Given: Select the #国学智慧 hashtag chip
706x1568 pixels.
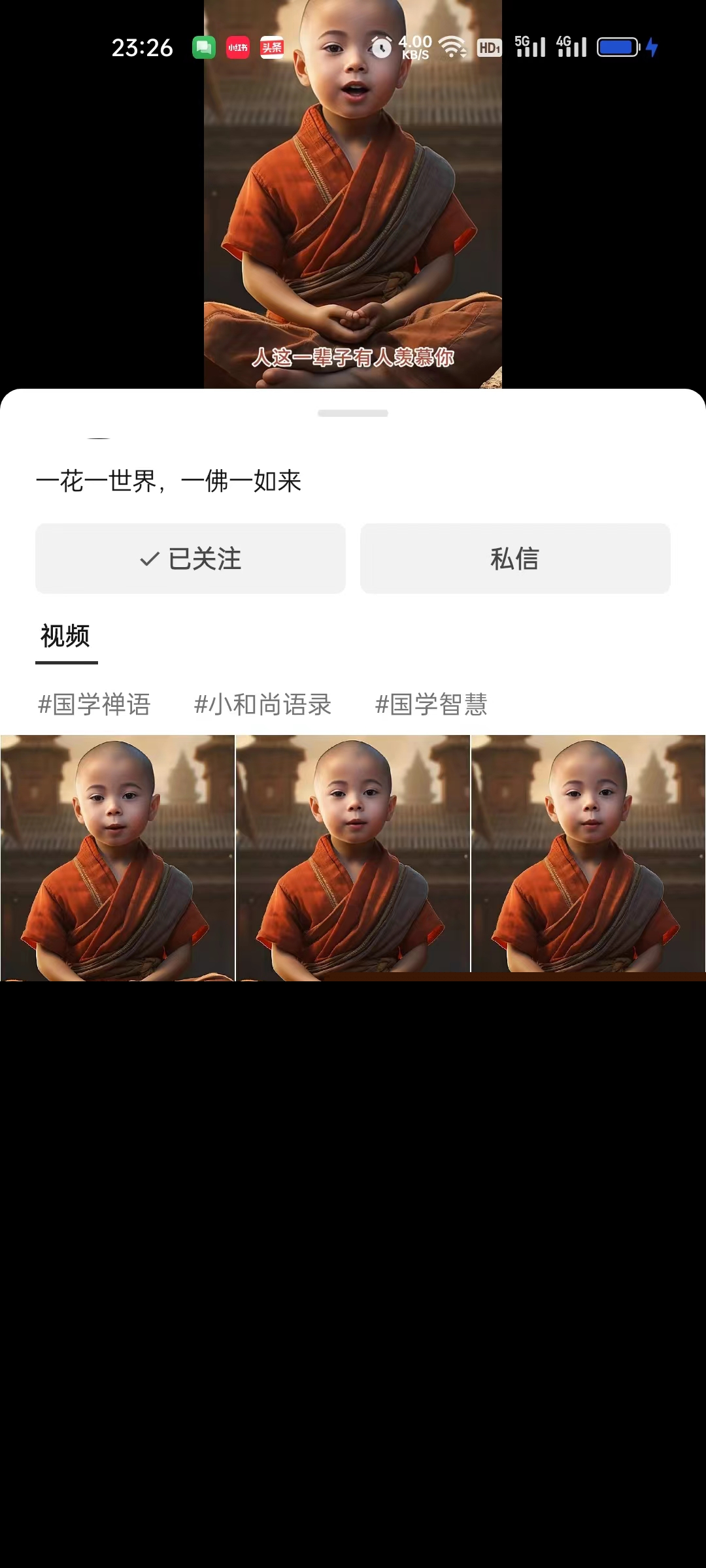Looking at the screenshot, I should pos(431,704).
